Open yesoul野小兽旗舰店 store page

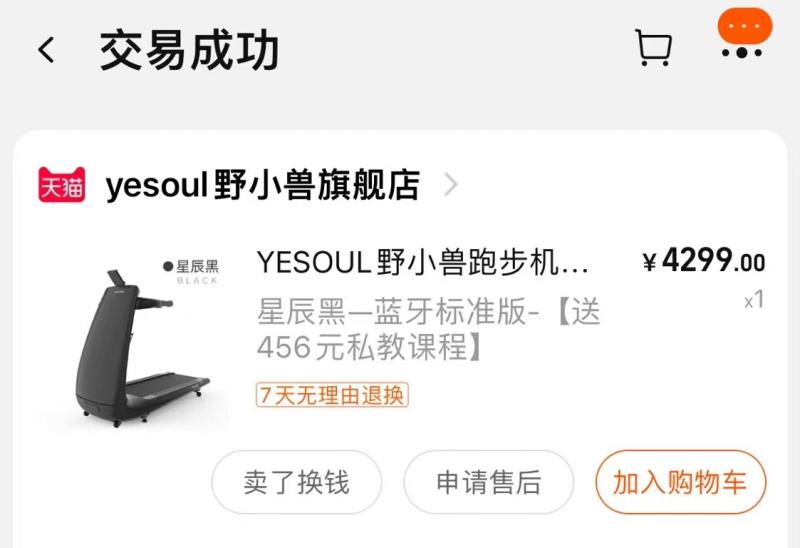click(262, 185)
